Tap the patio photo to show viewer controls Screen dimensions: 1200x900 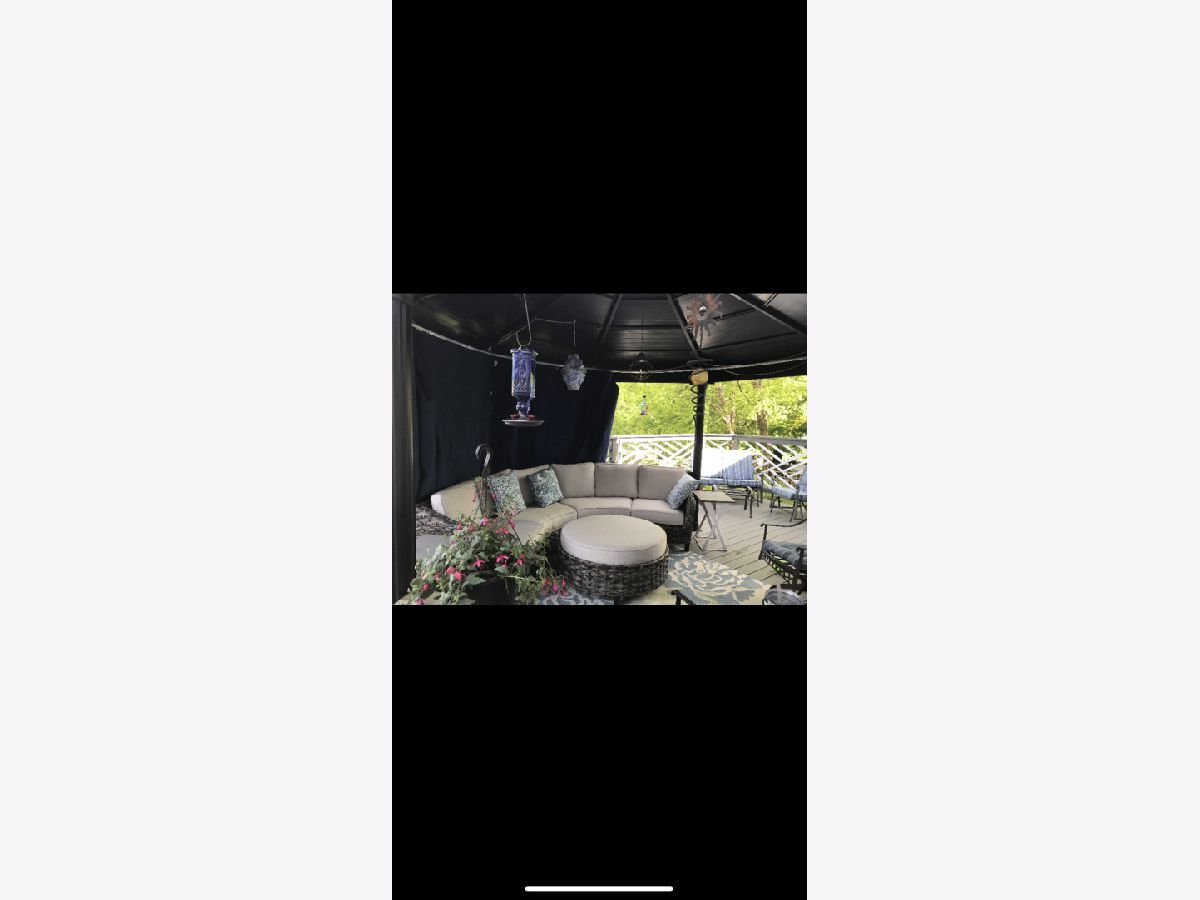(599, 449)
